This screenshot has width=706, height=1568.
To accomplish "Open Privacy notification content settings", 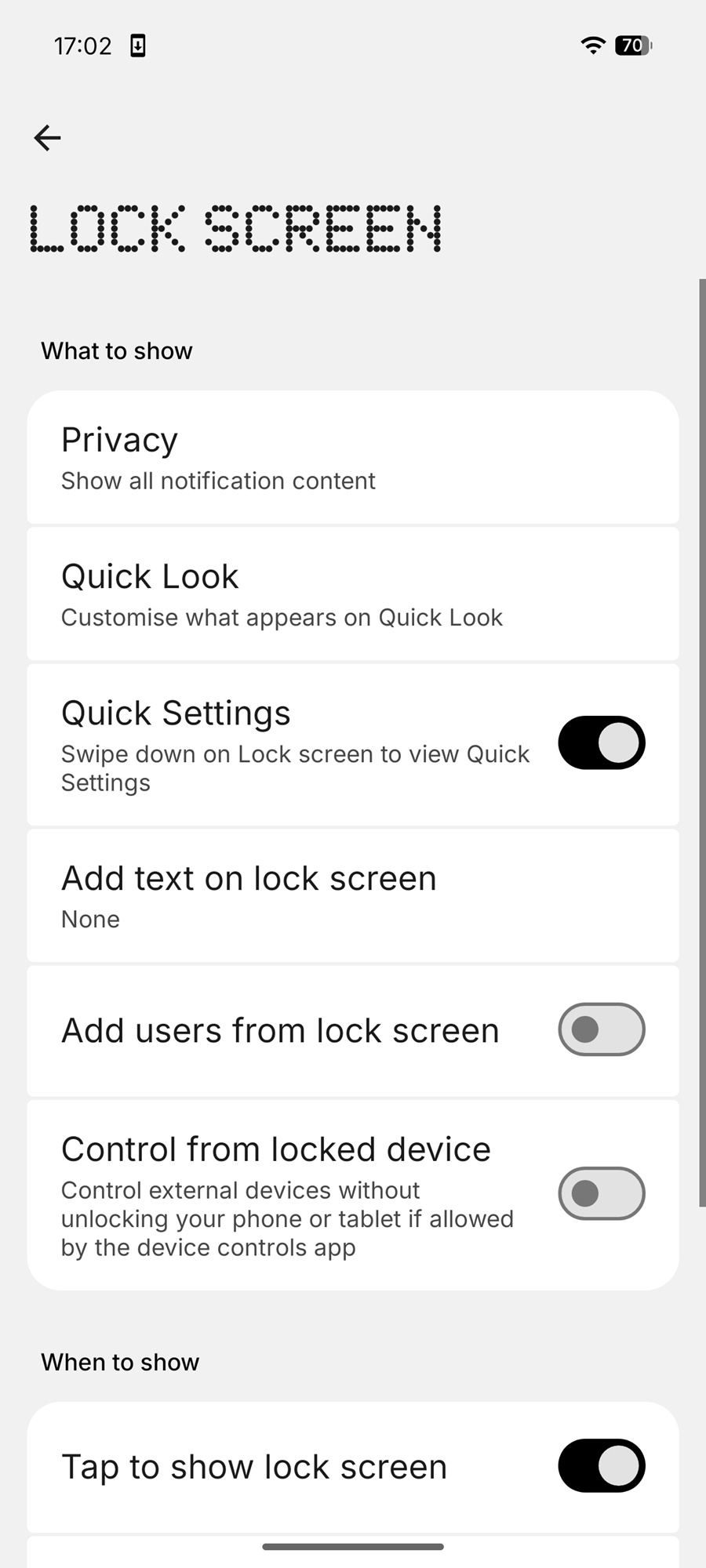I will [353, 458].
